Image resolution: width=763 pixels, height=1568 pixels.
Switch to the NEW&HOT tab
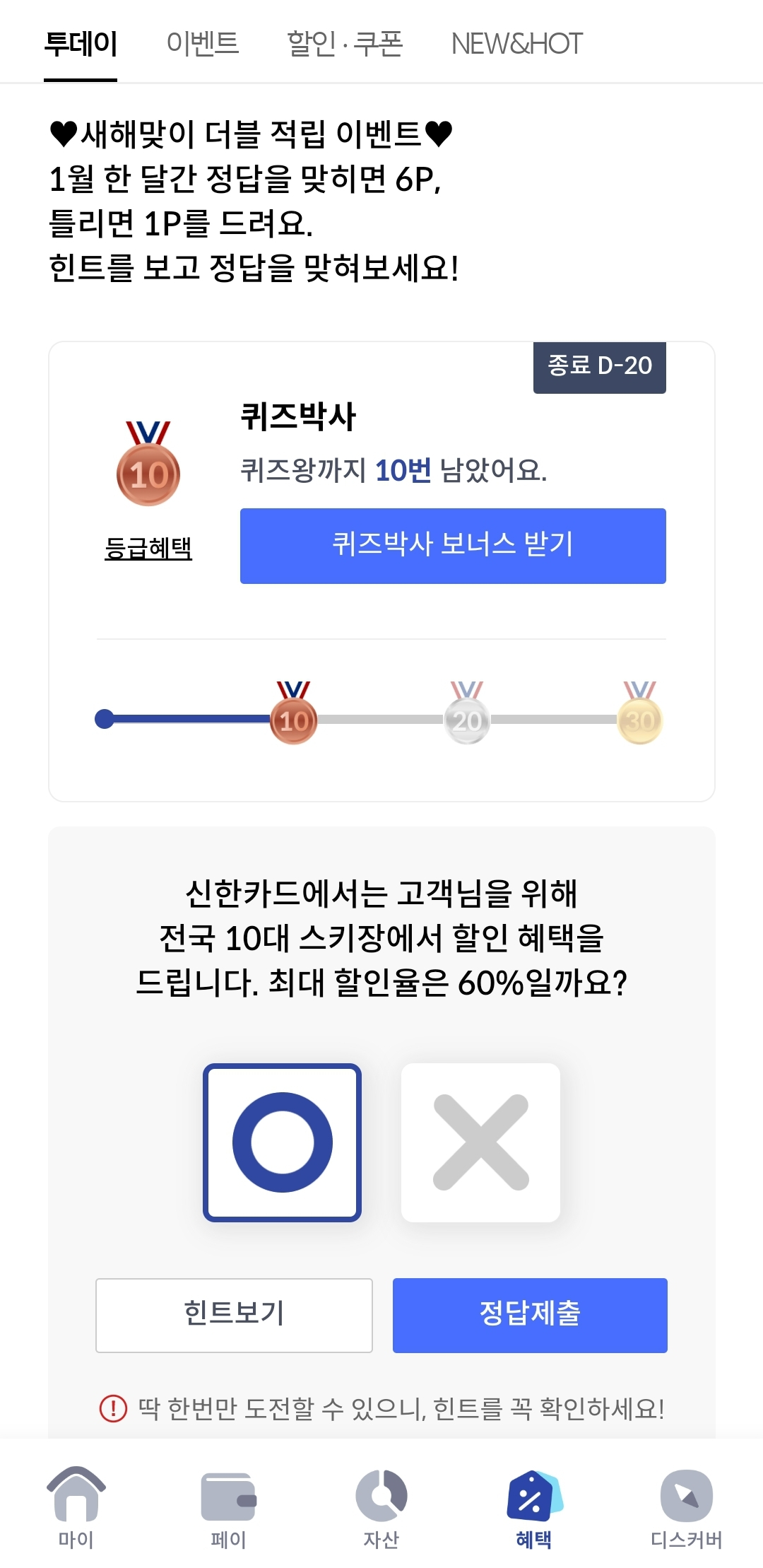click(x=517, y=44)
